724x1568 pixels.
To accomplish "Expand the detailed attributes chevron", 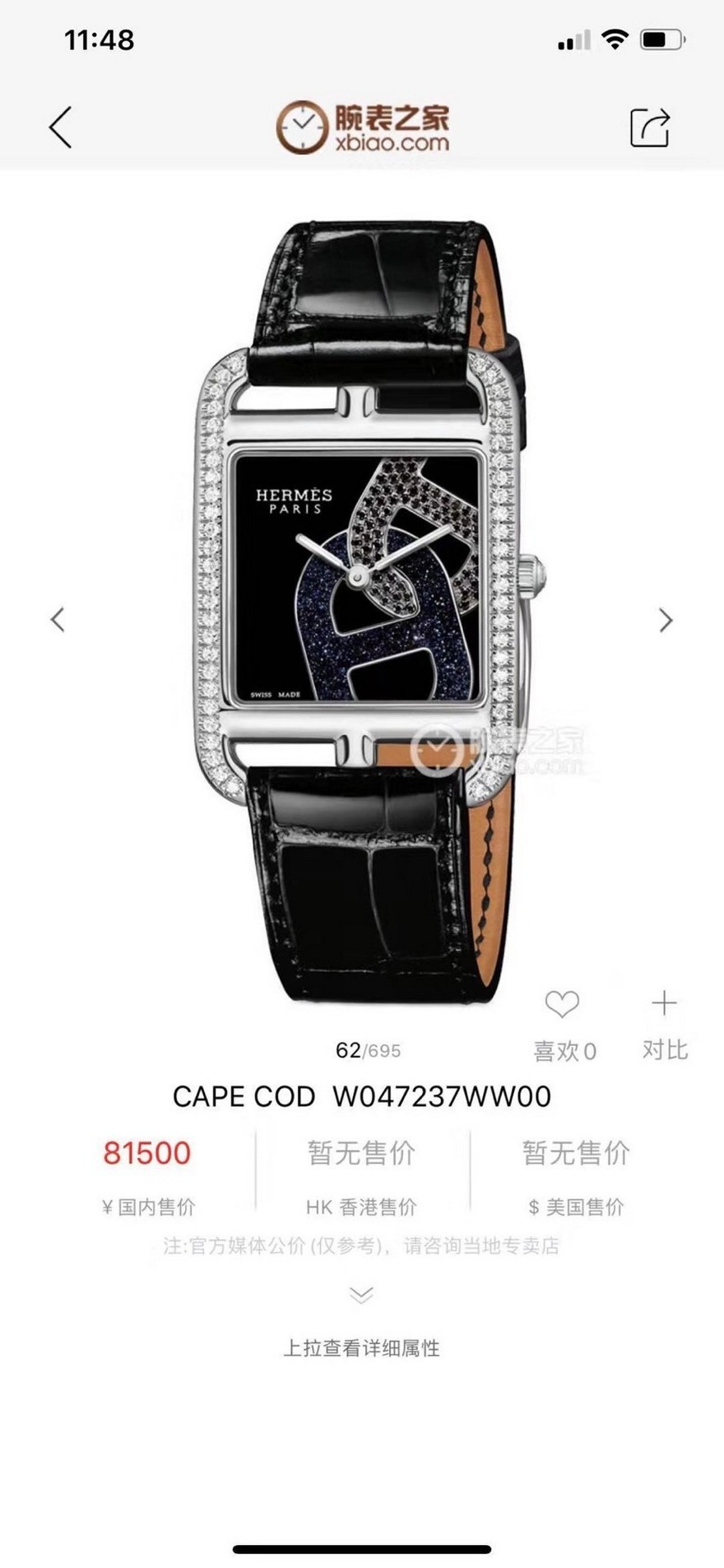I will (361, 1294).
